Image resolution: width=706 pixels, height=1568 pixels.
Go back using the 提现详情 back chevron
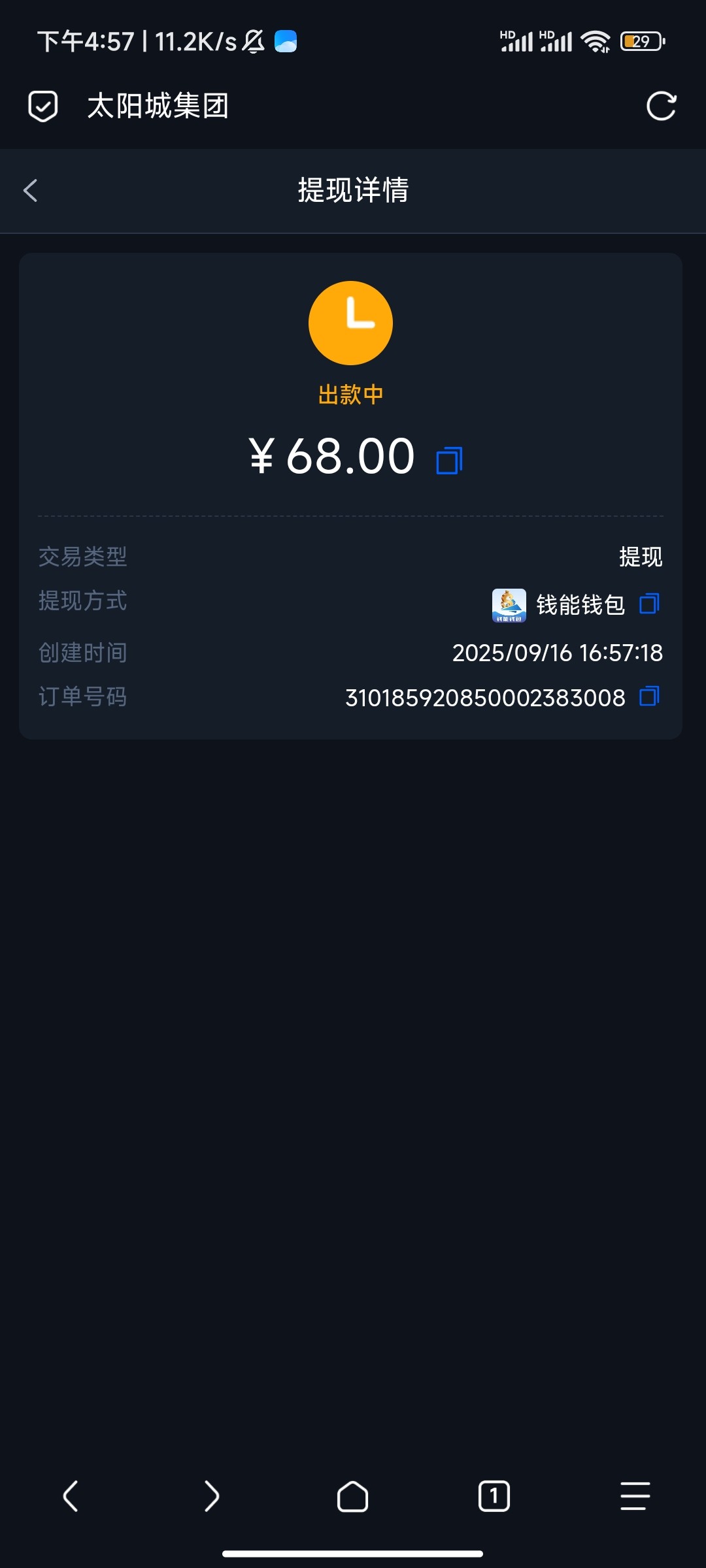tap(29, 191)
